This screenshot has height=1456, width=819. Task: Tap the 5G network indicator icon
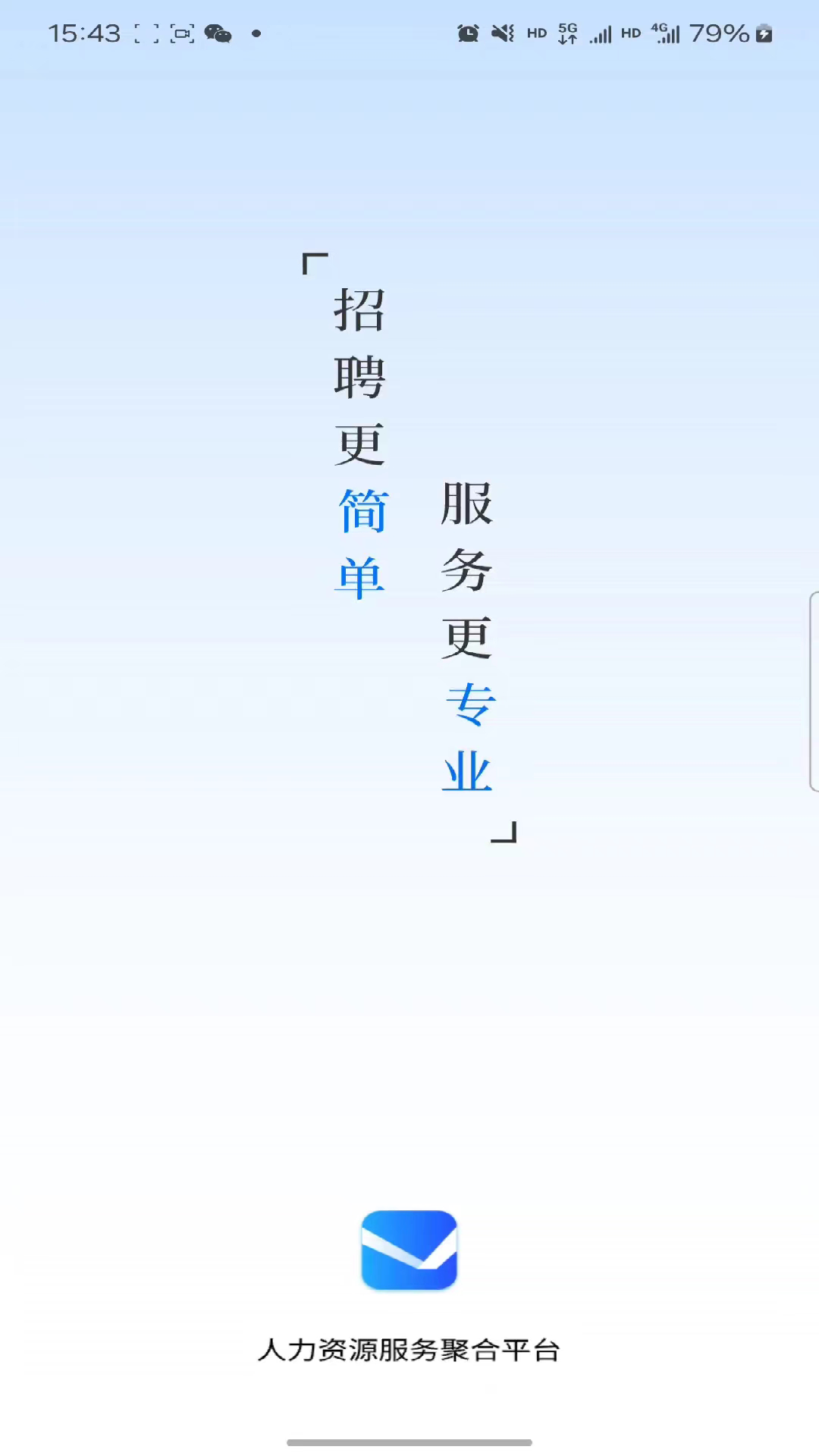(x=567, y=33)
